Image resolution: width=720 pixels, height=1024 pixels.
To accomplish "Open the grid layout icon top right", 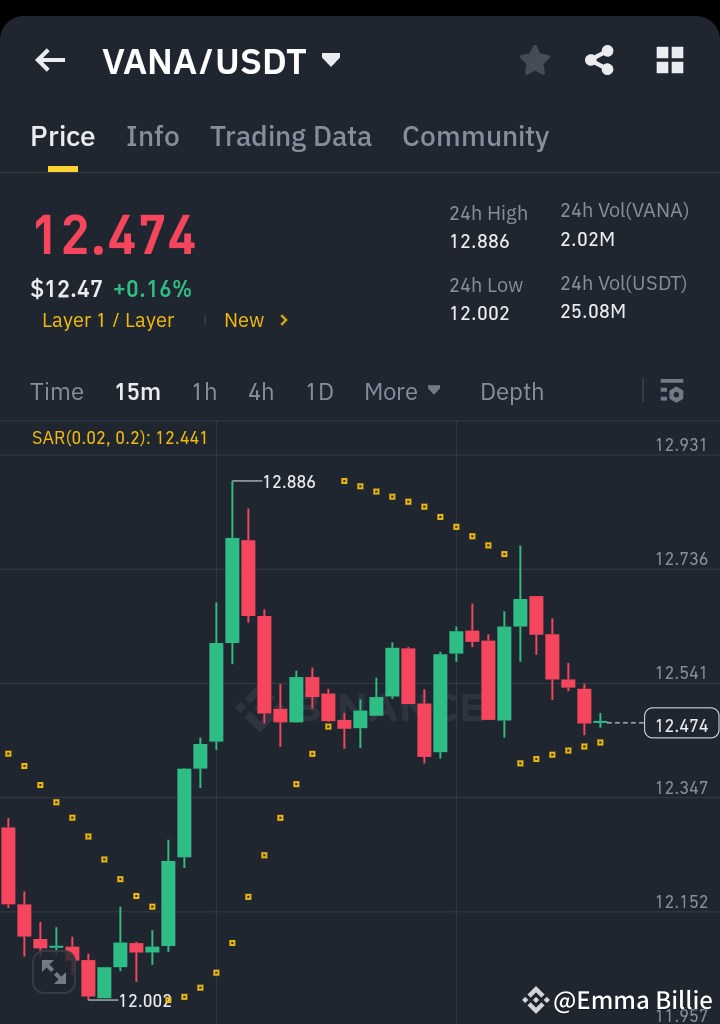I will 668,60.
